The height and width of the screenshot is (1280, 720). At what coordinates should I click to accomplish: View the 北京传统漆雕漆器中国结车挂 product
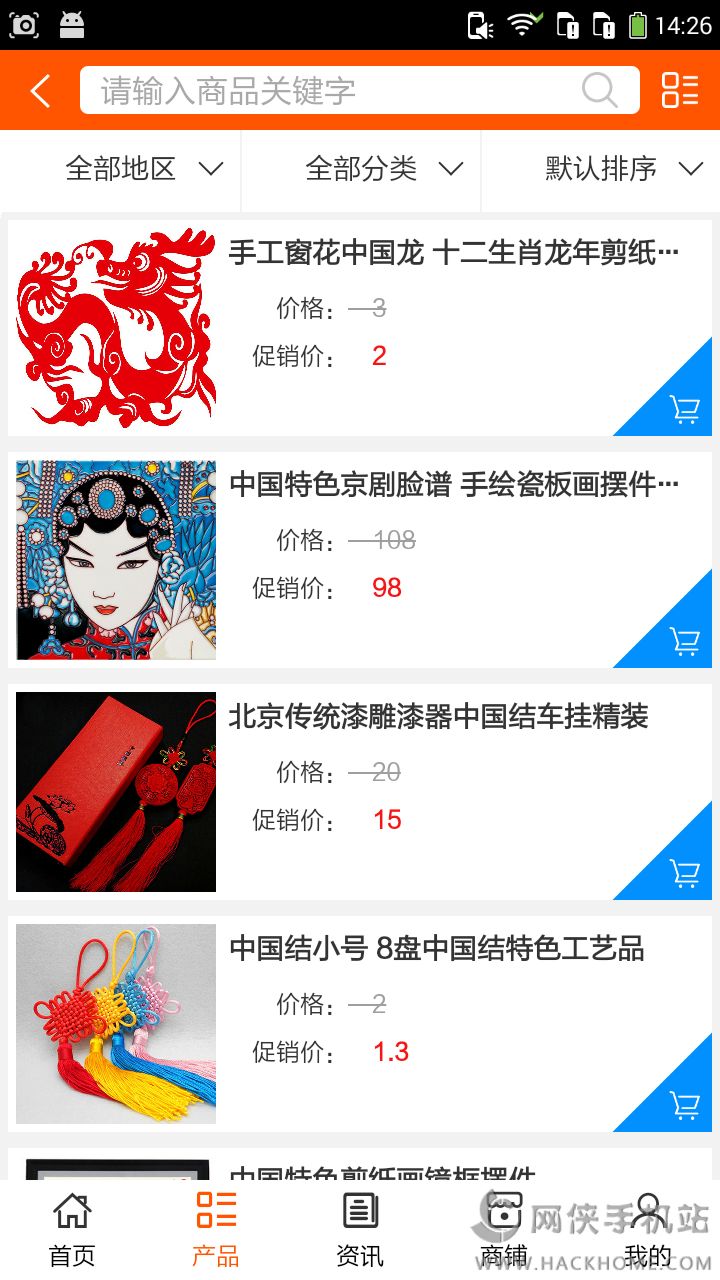coord(438,717)
